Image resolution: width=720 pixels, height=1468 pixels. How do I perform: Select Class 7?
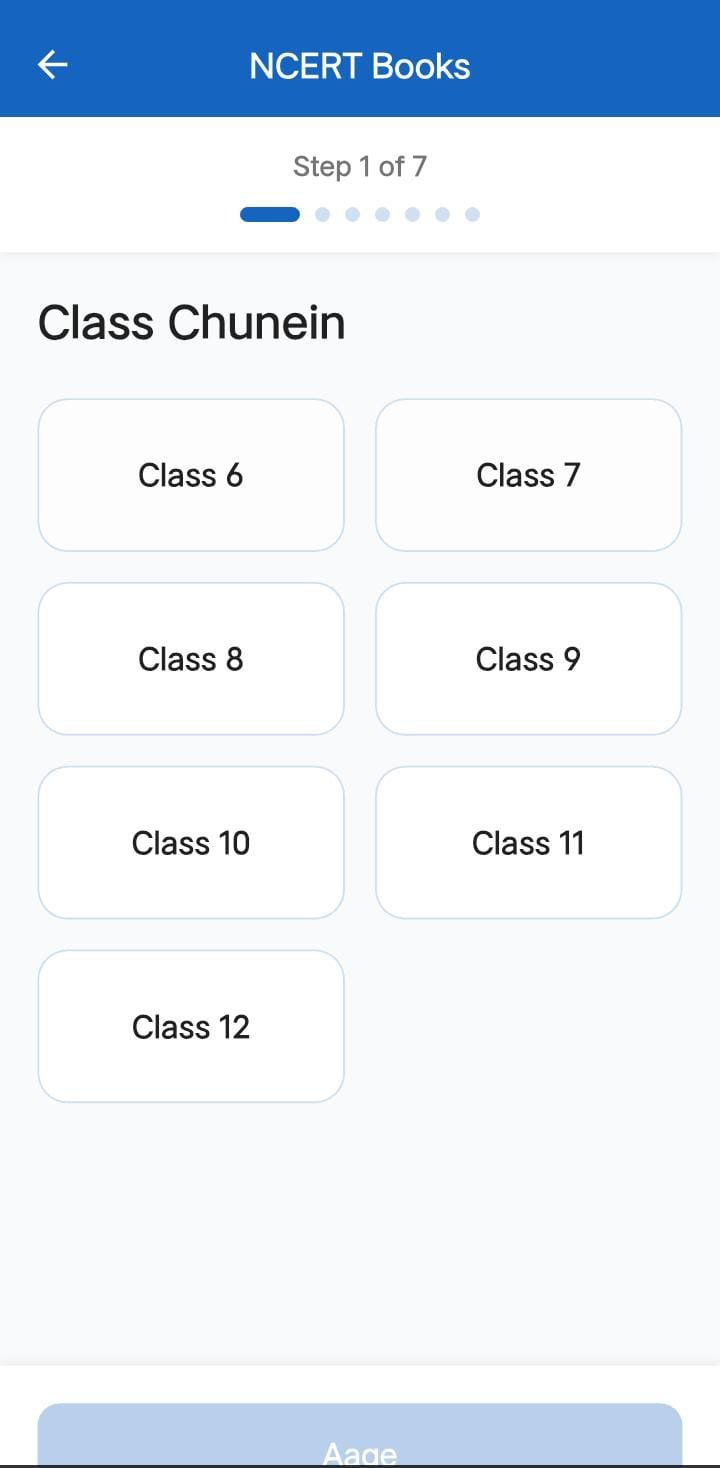[x=528, y=474]
